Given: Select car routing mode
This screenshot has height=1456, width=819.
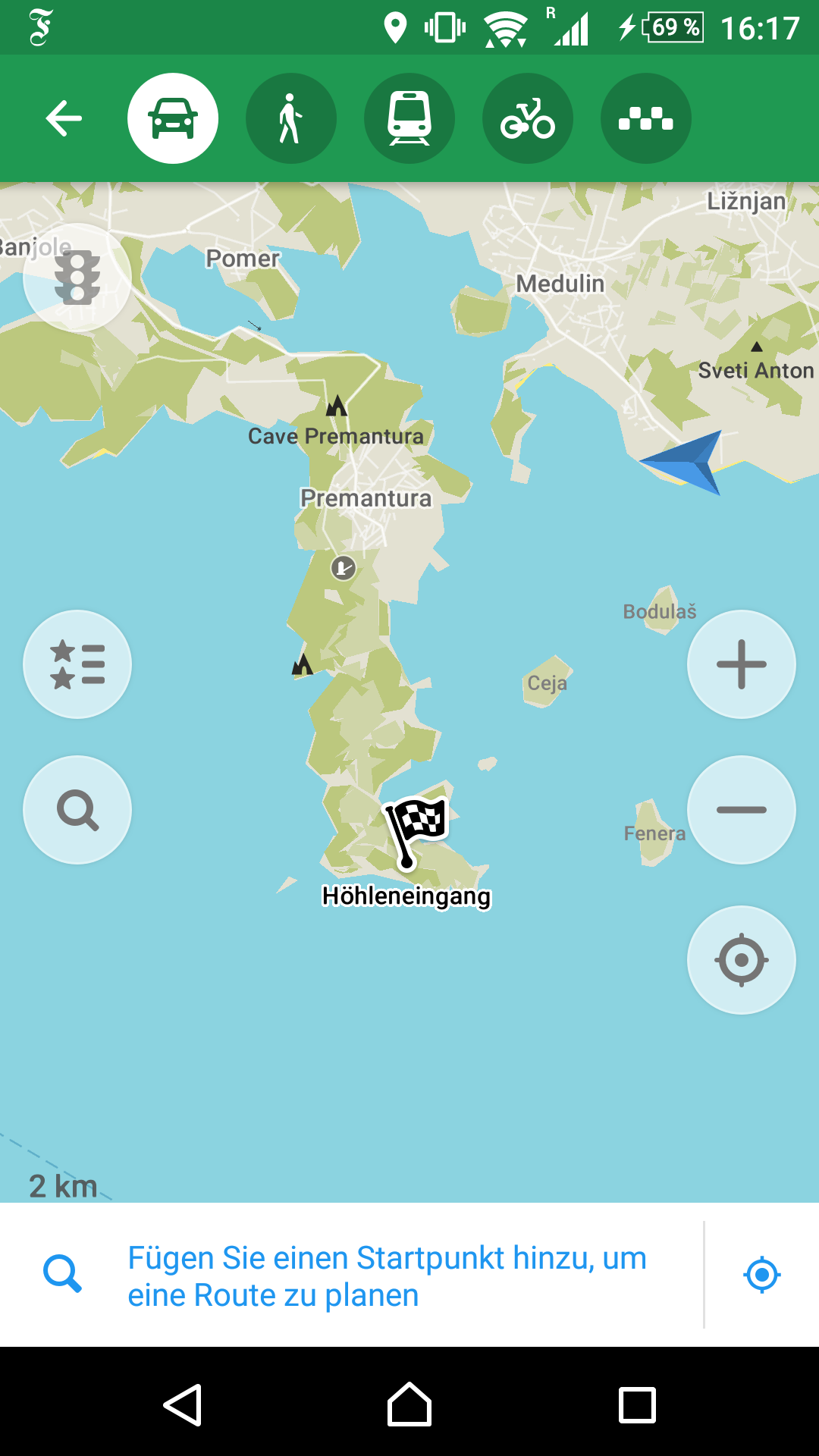Looking at the screenshot, I should pos(173,118).
